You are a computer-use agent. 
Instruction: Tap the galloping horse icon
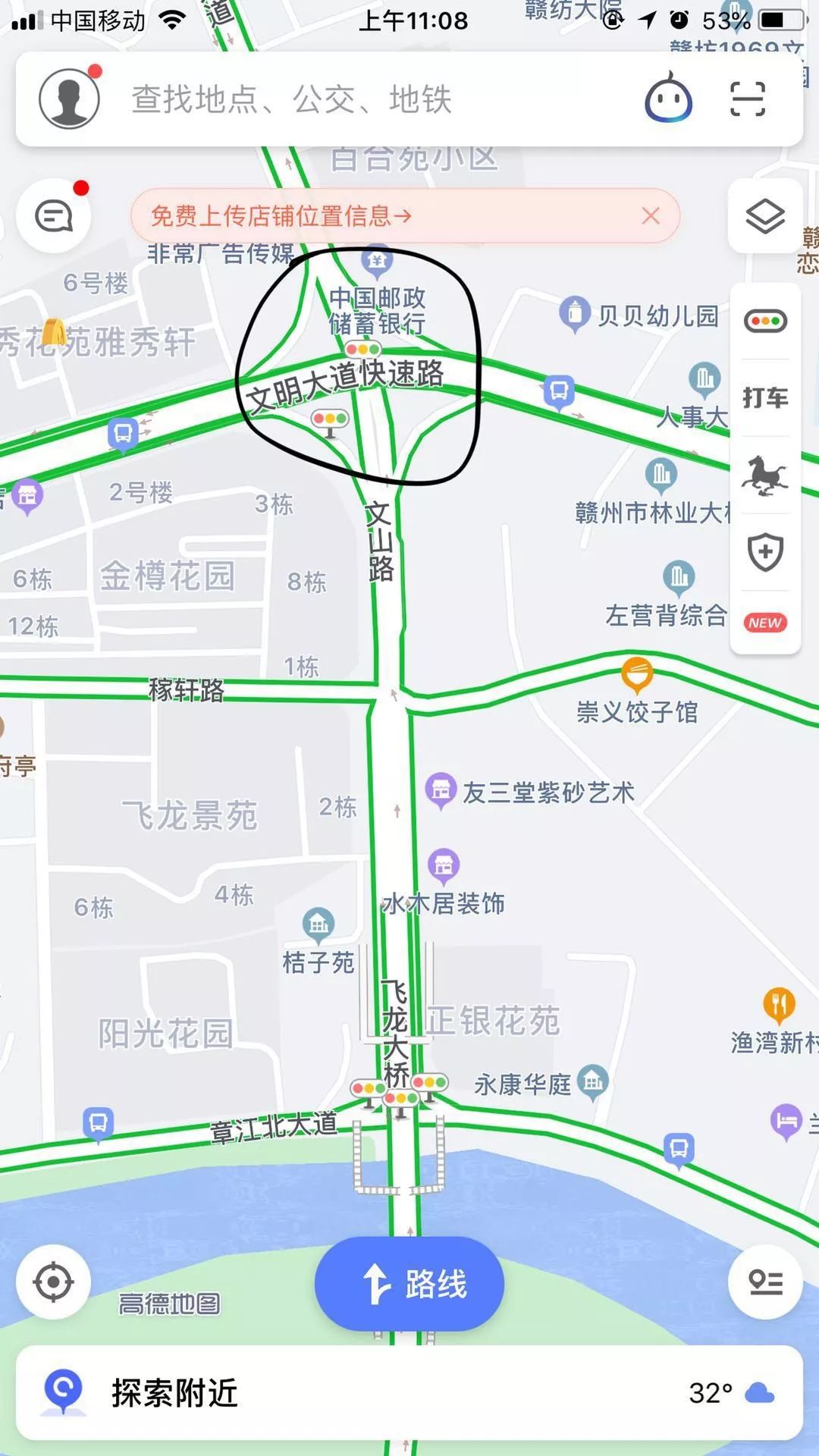click(x=765, y=475)
